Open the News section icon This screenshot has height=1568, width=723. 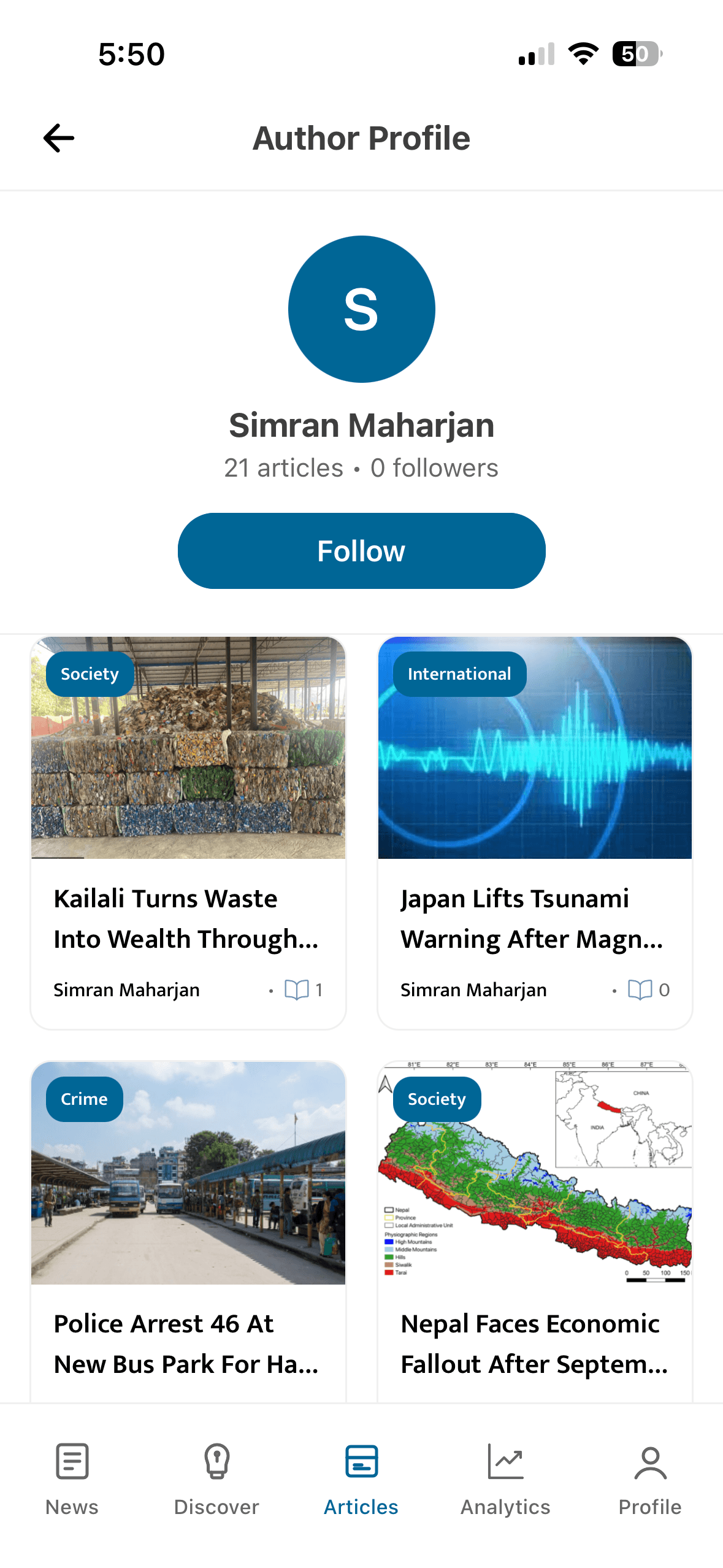pos(72,1462)
